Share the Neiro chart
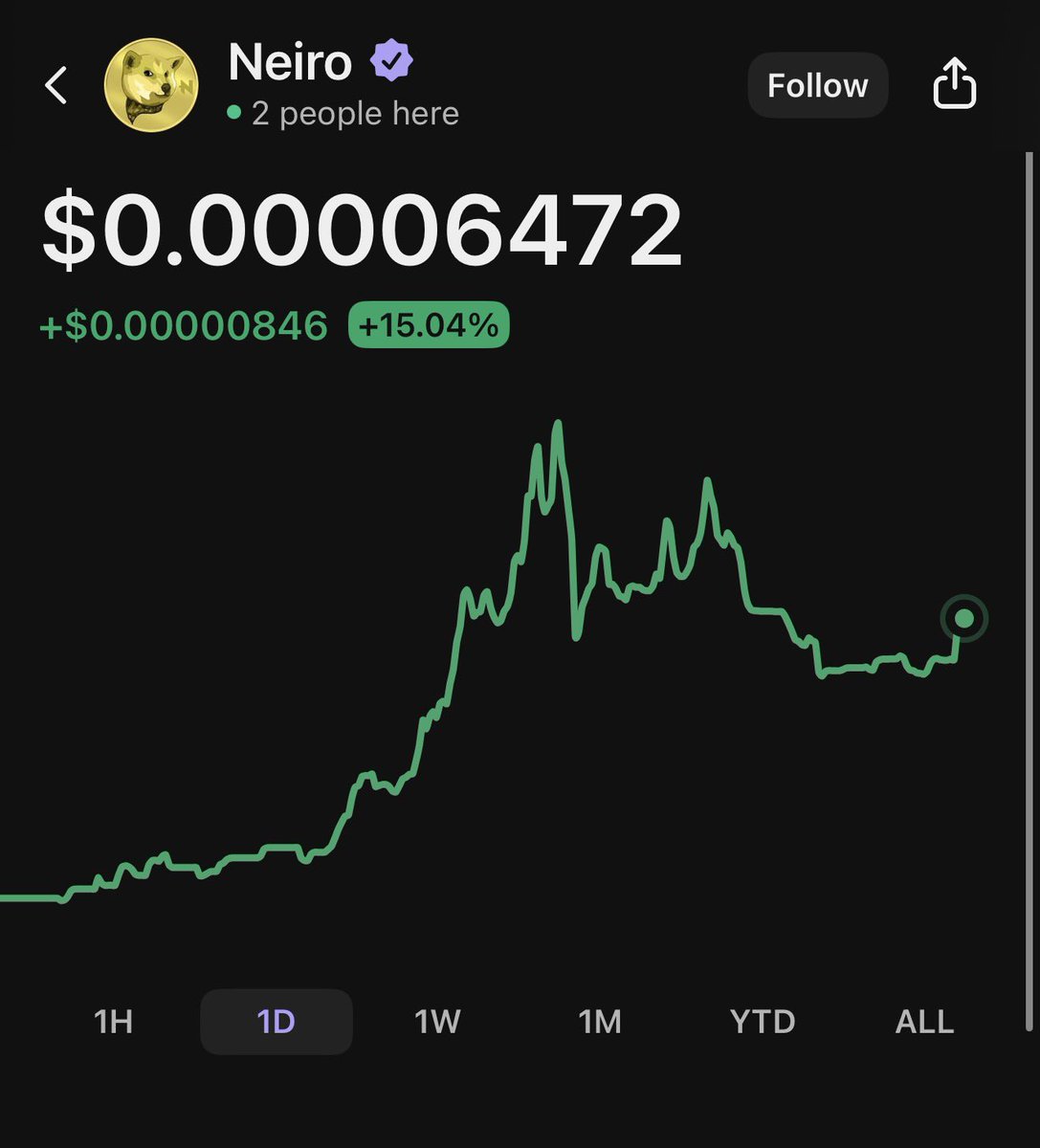The height and width of the screenshot is (1148, 1040). (x=954, y=85)
